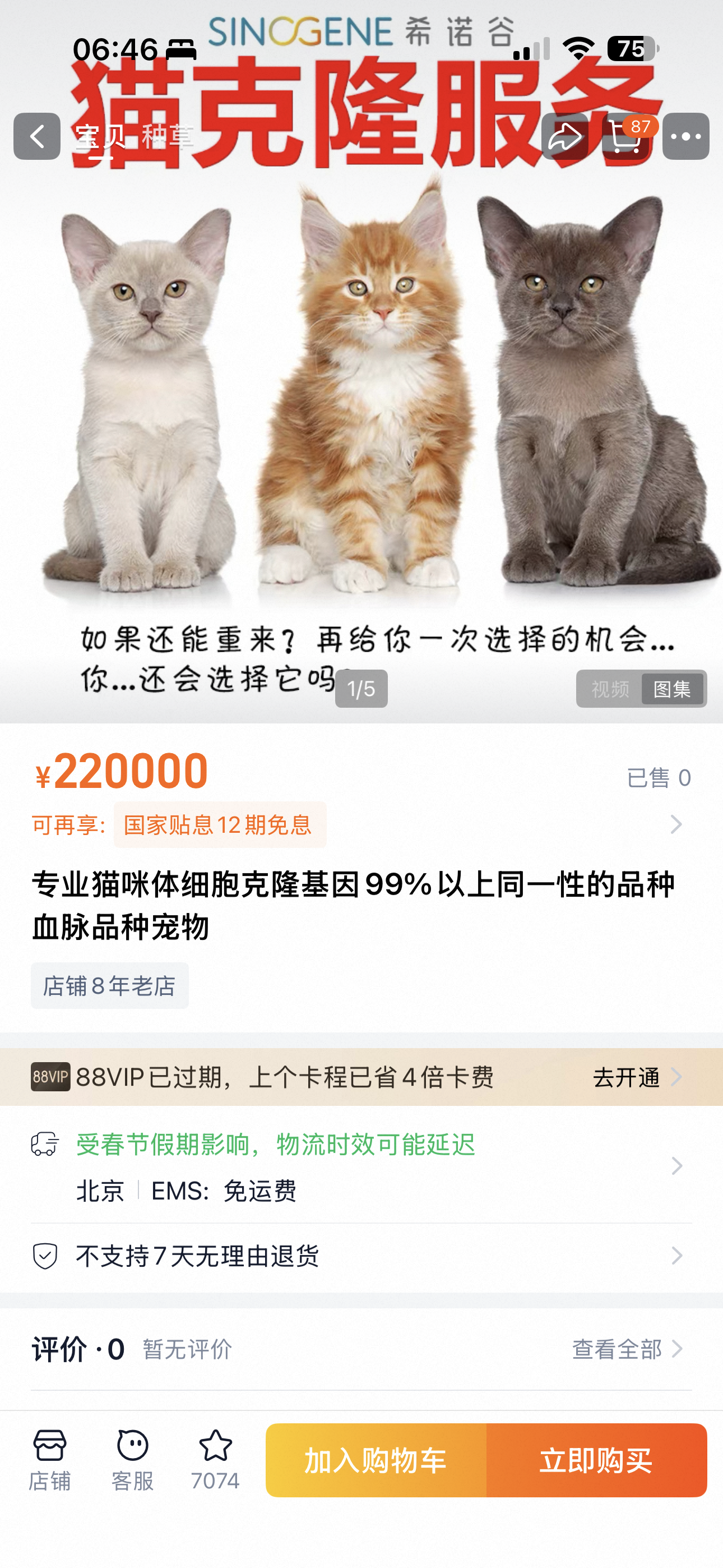Image resolution: width=723 pixels, height=1568 pixels.
Task: Switch gallery to 视频 mode
Action: 610,689
